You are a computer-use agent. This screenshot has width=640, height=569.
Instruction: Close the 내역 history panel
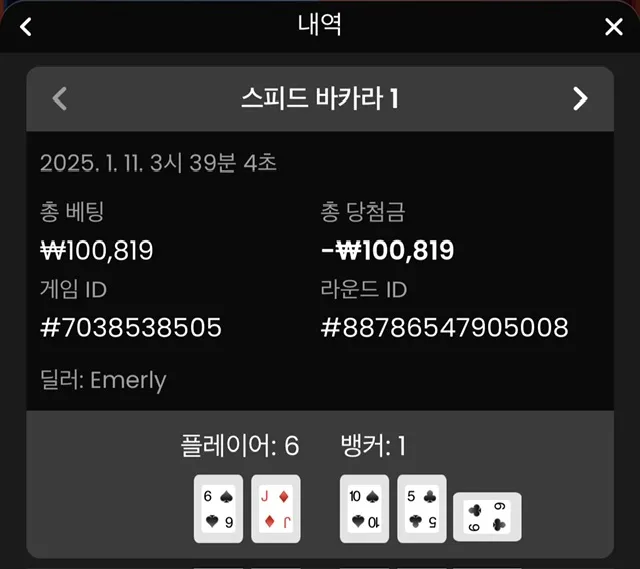[x=613, y=27]
